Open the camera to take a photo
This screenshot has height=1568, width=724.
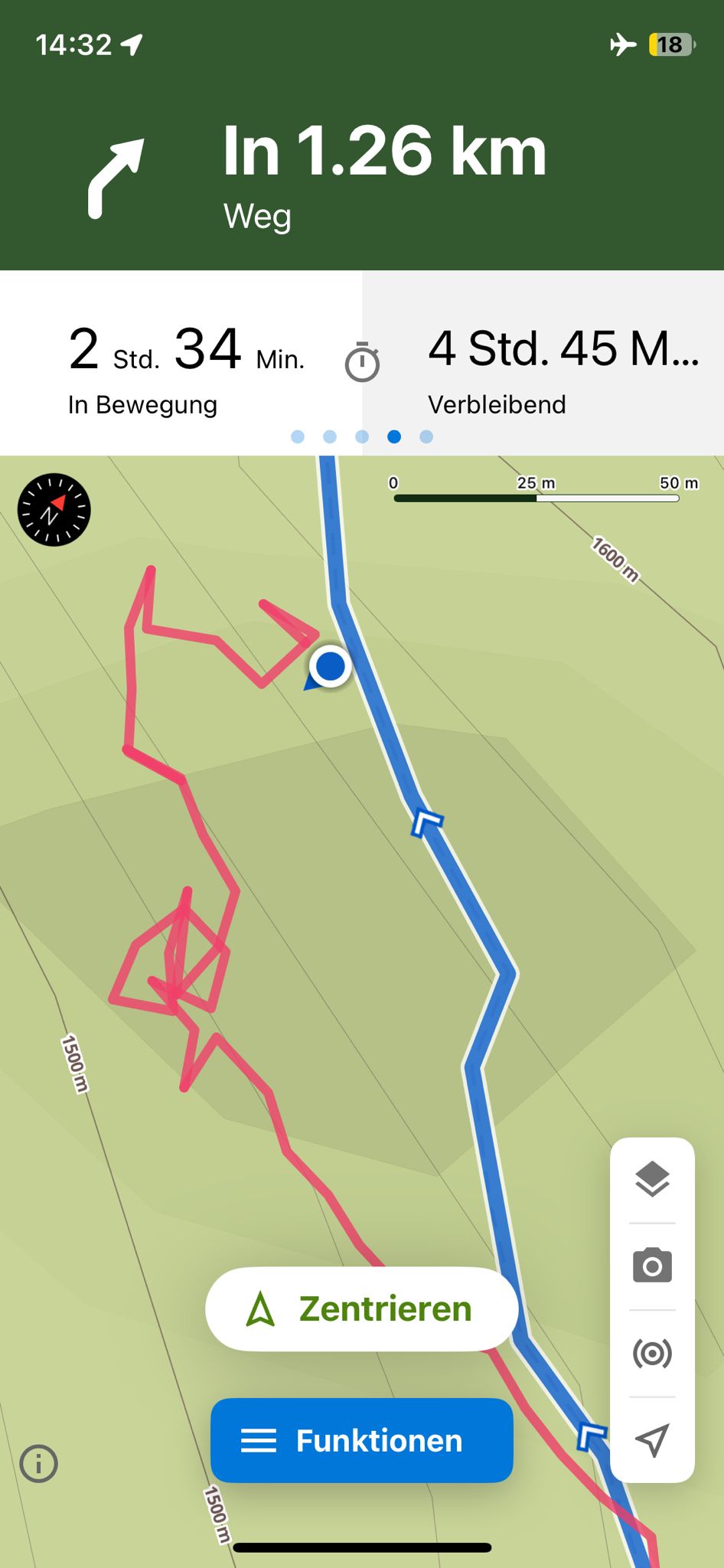click(652, 1266)
